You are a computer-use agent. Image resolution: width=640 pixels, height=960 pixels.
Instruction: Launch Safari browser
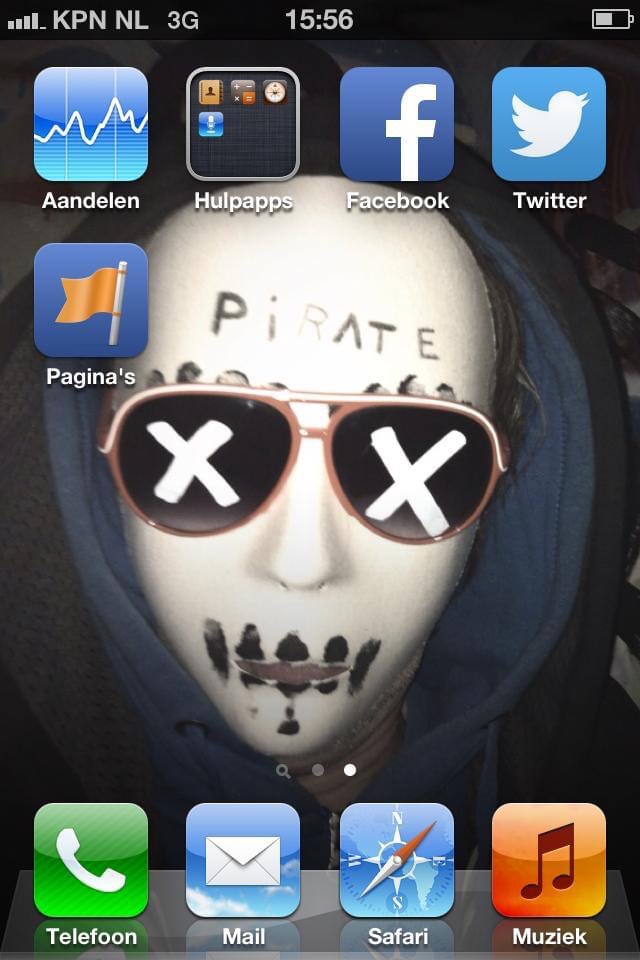[x=396, y=860]
